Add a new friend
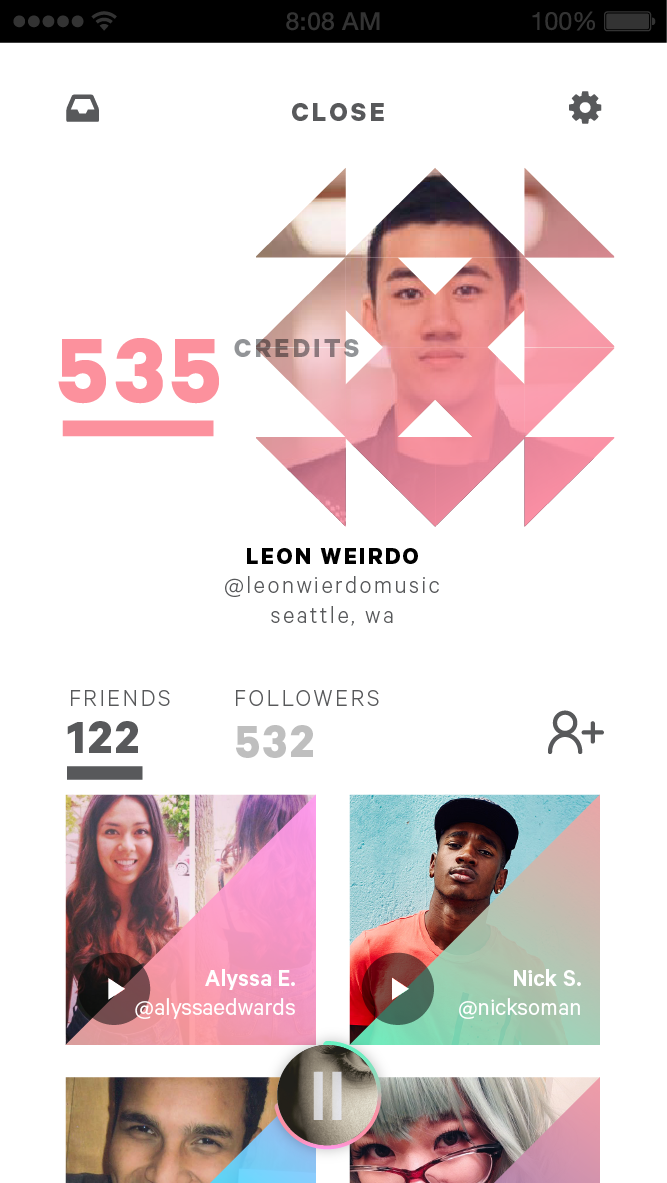Image resolution: width=667 pixels, height=1183 pixels. click(x=576, y=733)
